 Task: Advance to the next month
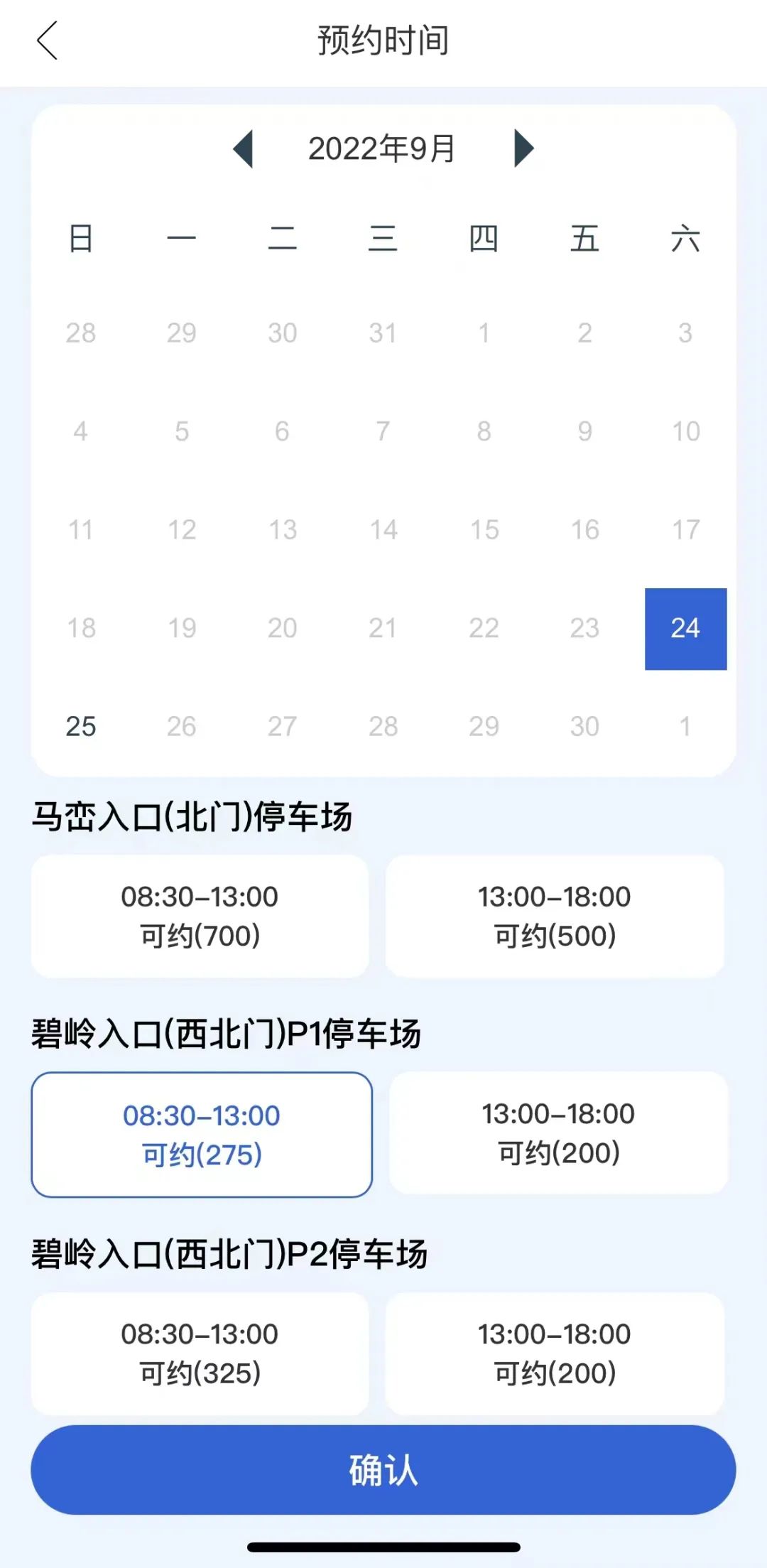523,148
